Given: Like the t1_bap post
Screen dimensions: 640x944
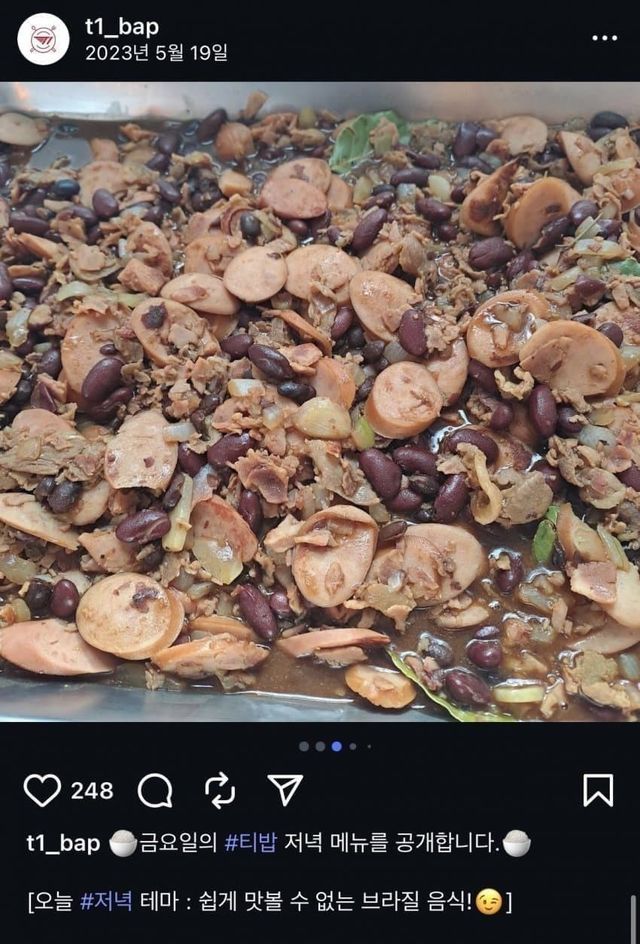Looking at the screenshot, I should click(x=42, y=790).
